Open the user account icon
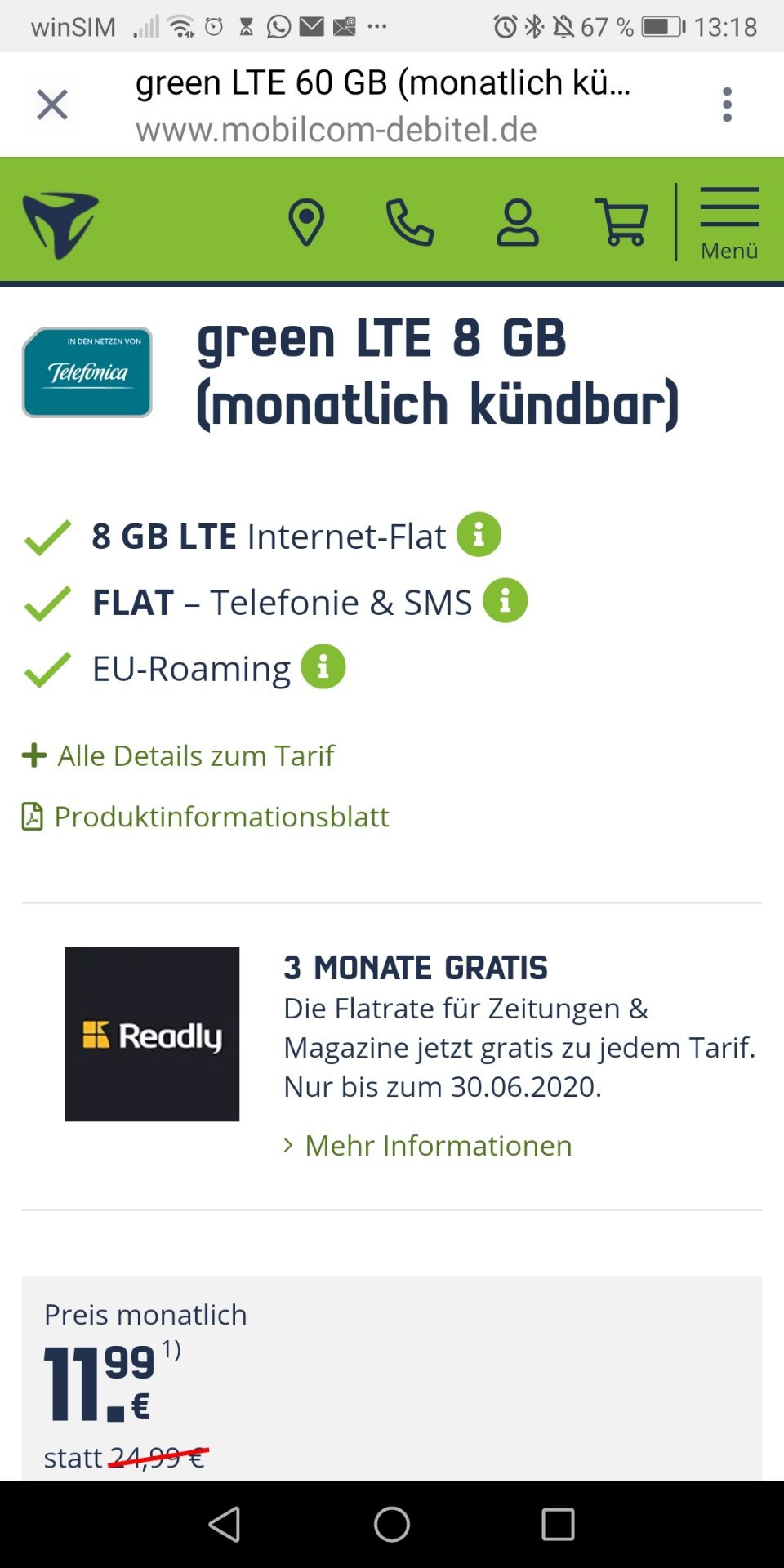 pyautogui.click(x=518, y=222)
